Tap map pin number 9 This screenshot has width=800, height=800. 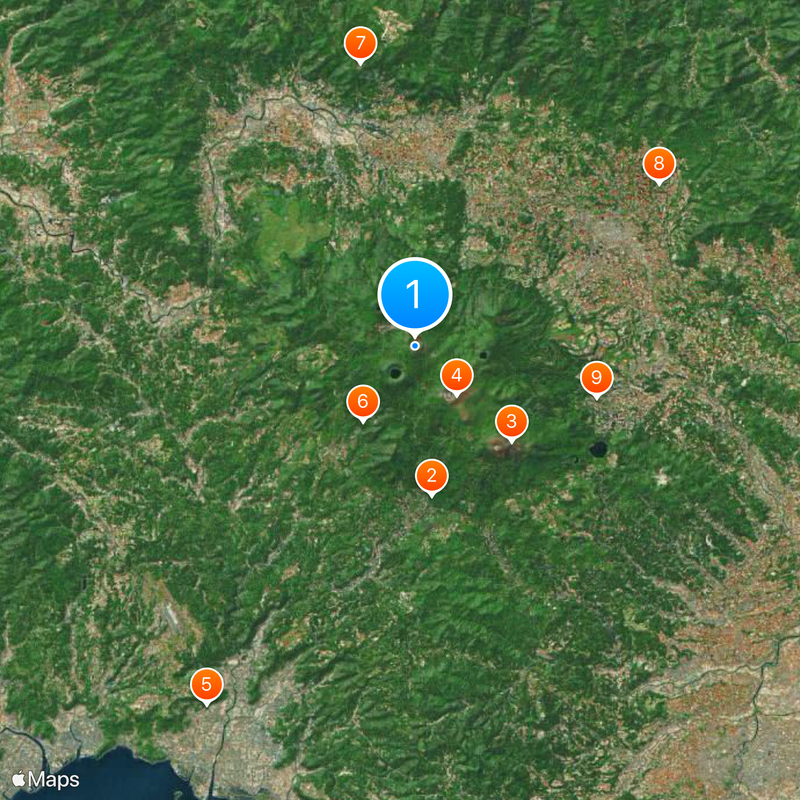[597, 378]
